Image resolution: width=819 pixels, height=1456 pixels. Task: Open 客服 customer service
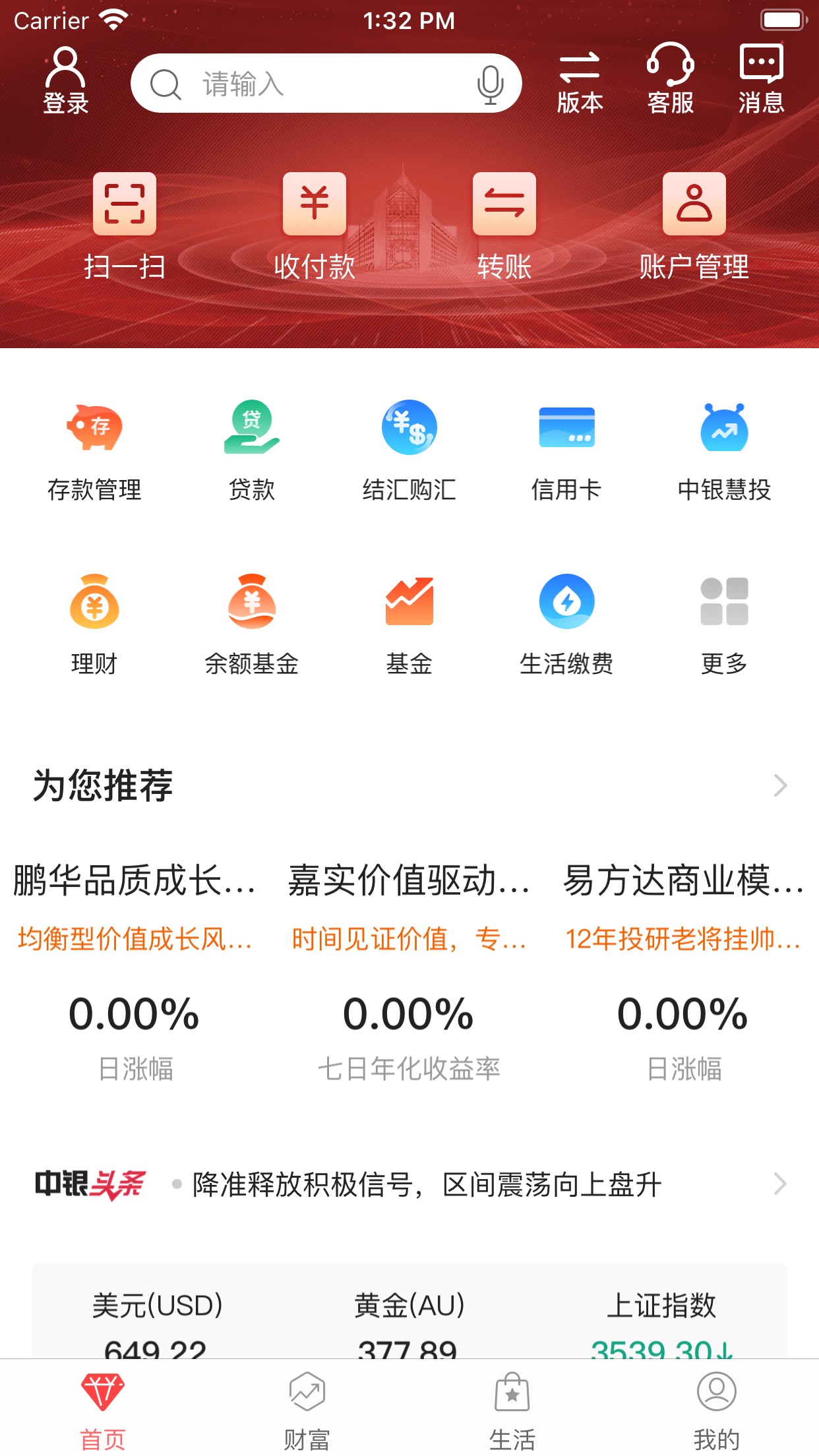tap(671, 78)
